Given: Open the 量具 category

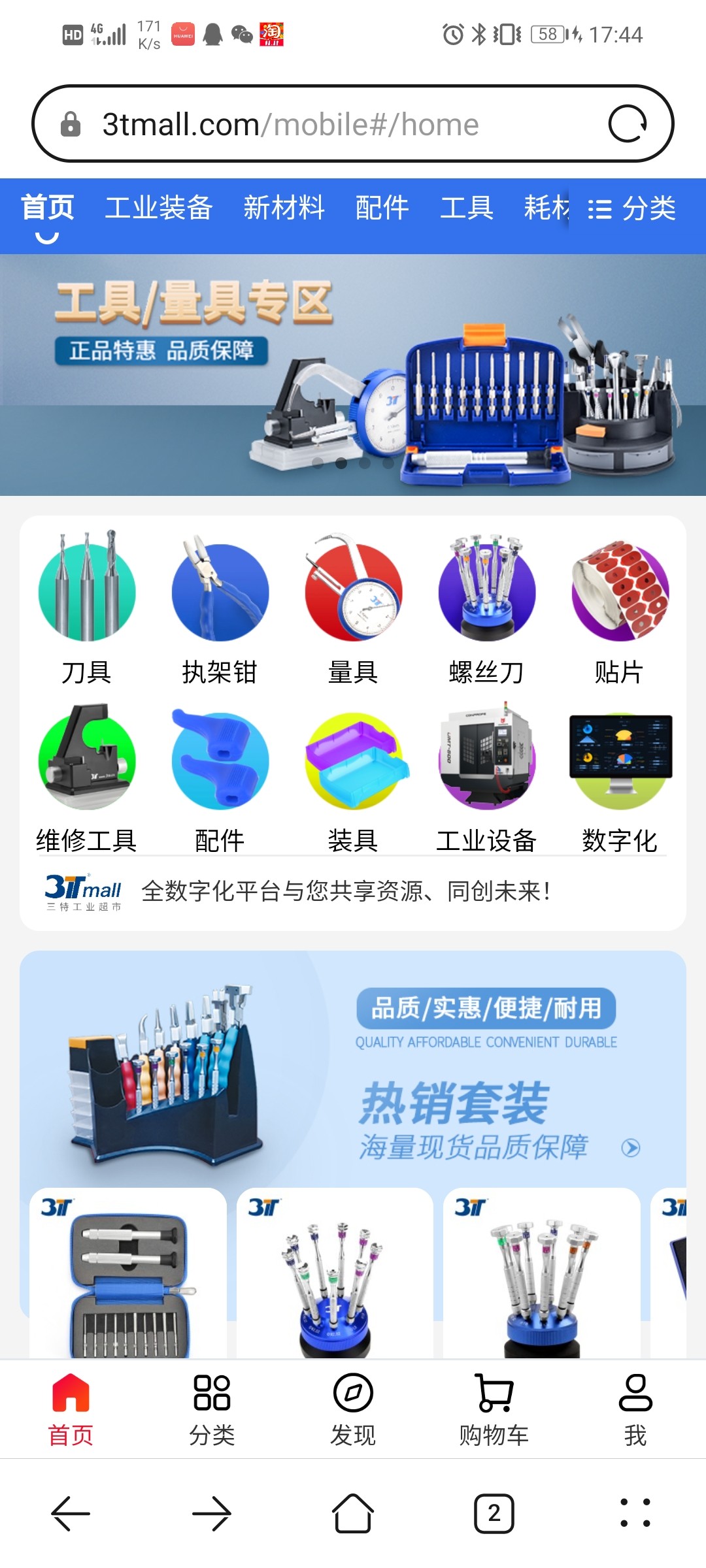Looking at the screenshot, I should click(353, 606).
